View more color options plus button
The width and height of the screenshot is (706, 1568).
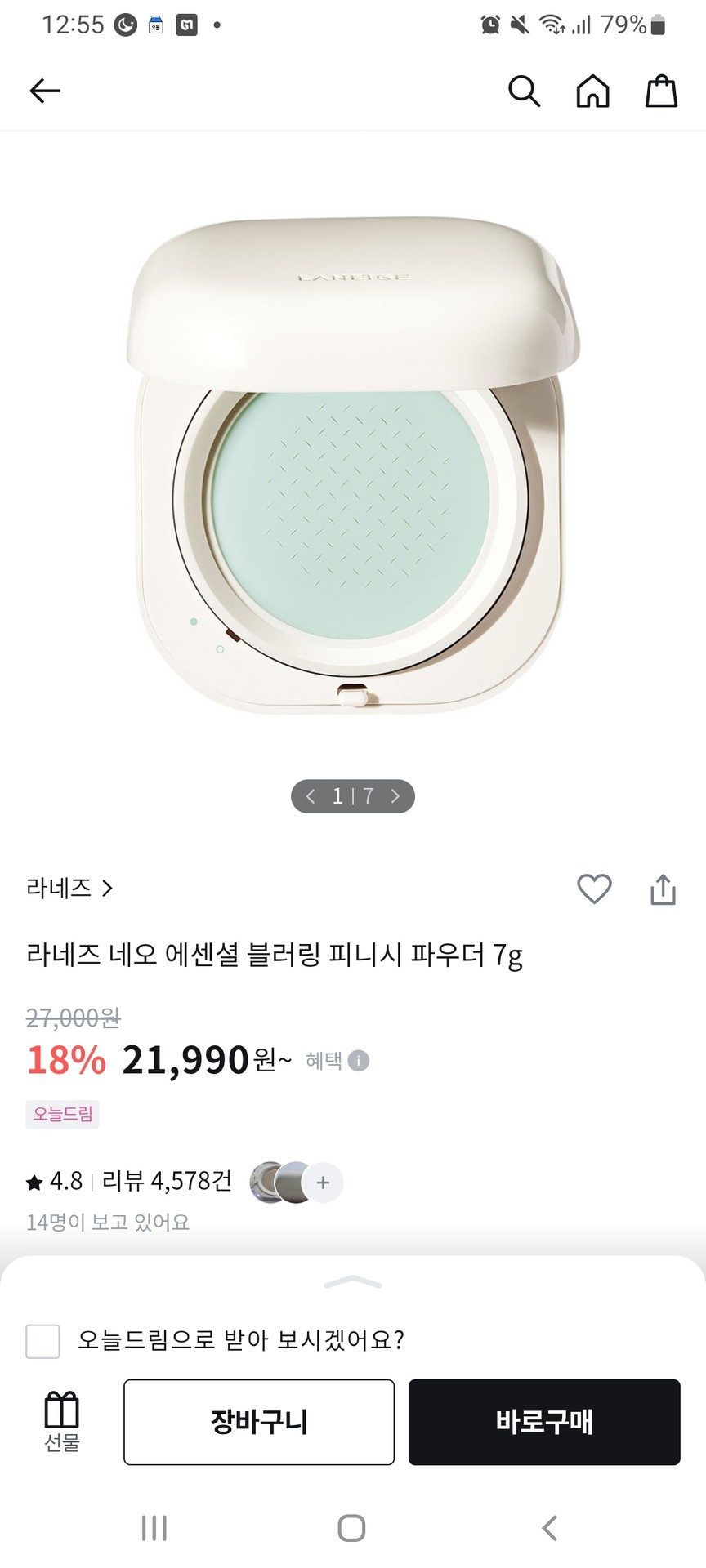323,1182
